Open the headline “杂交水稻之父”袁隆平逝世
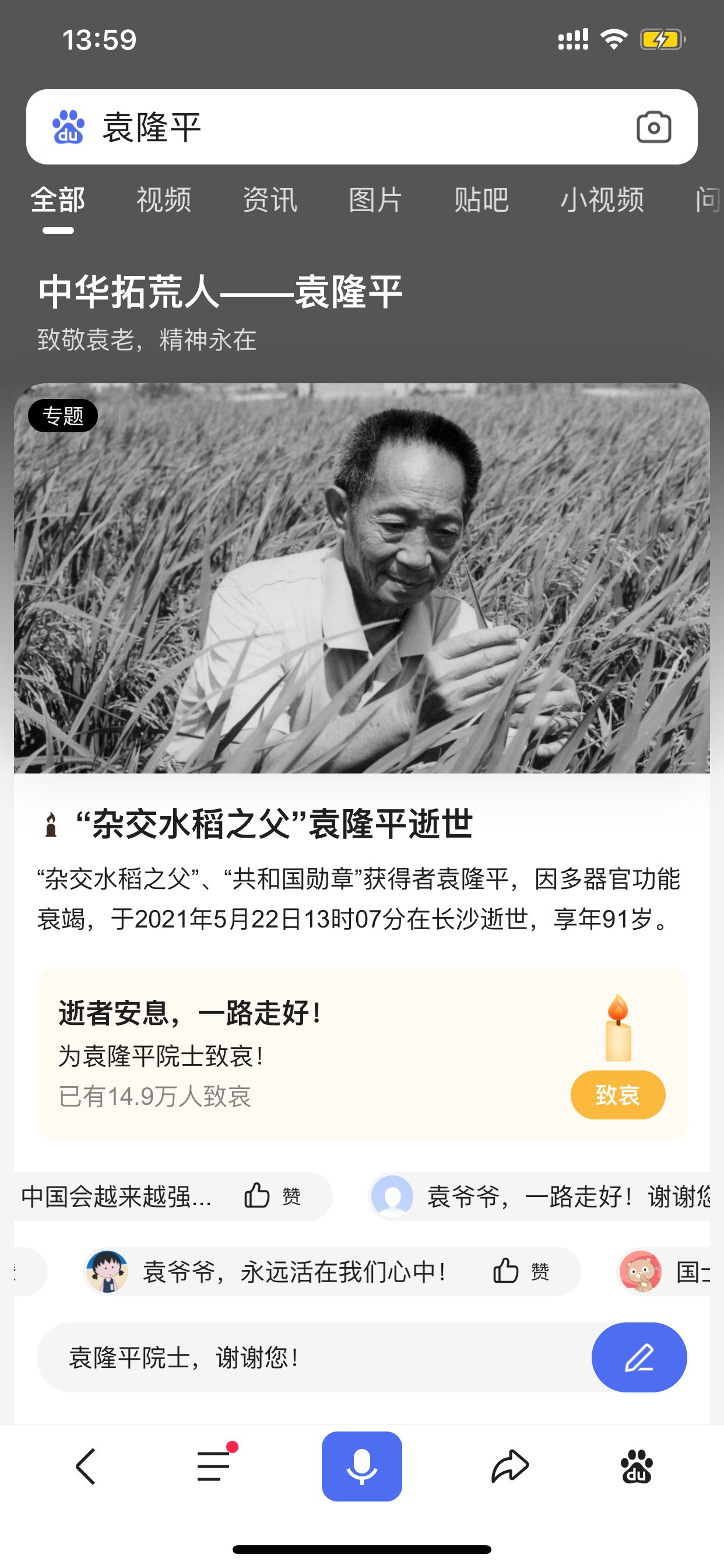This screenshot has height=1568, width=724. pyautogui.click(x=274, y=825)
